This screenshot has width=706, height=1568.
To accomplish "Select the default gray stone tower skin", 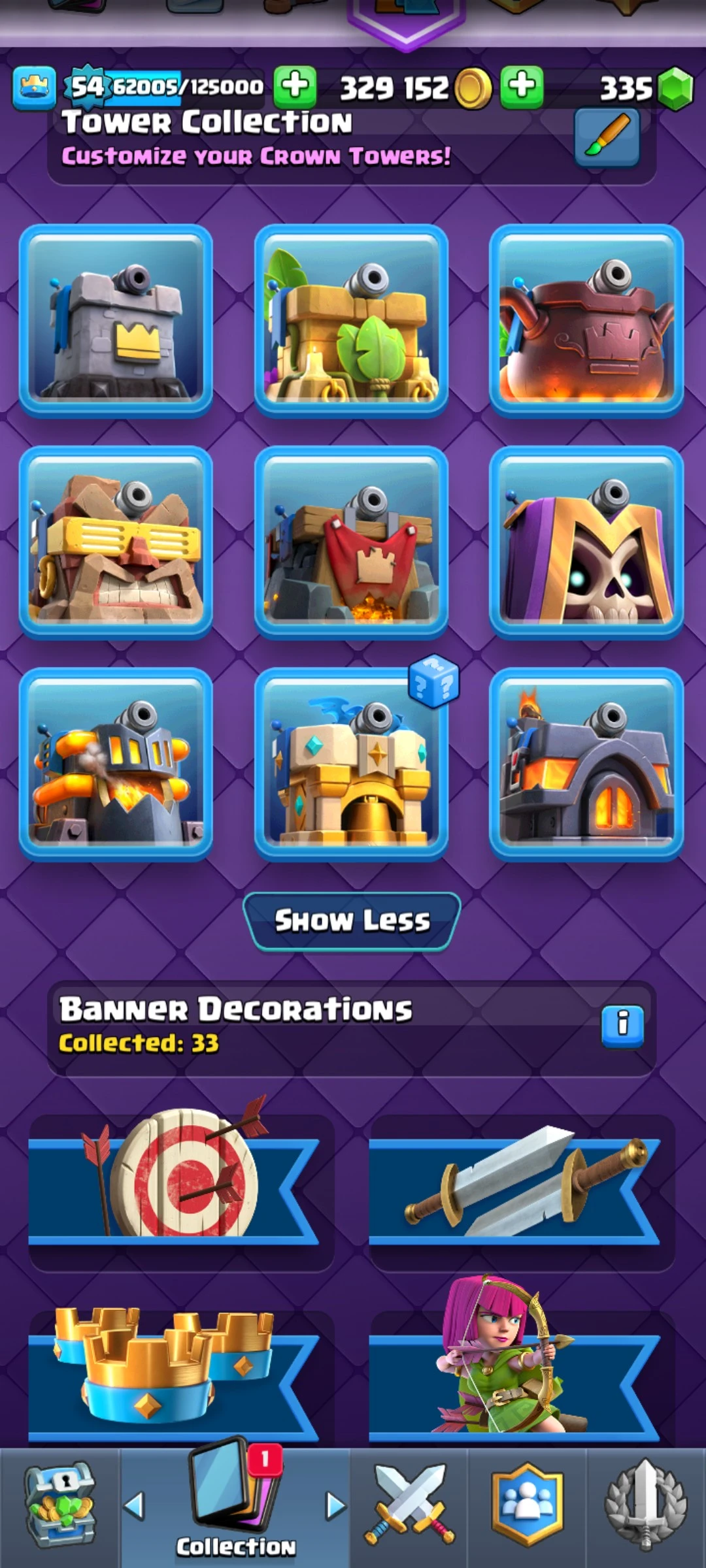I will coord(116,321).
